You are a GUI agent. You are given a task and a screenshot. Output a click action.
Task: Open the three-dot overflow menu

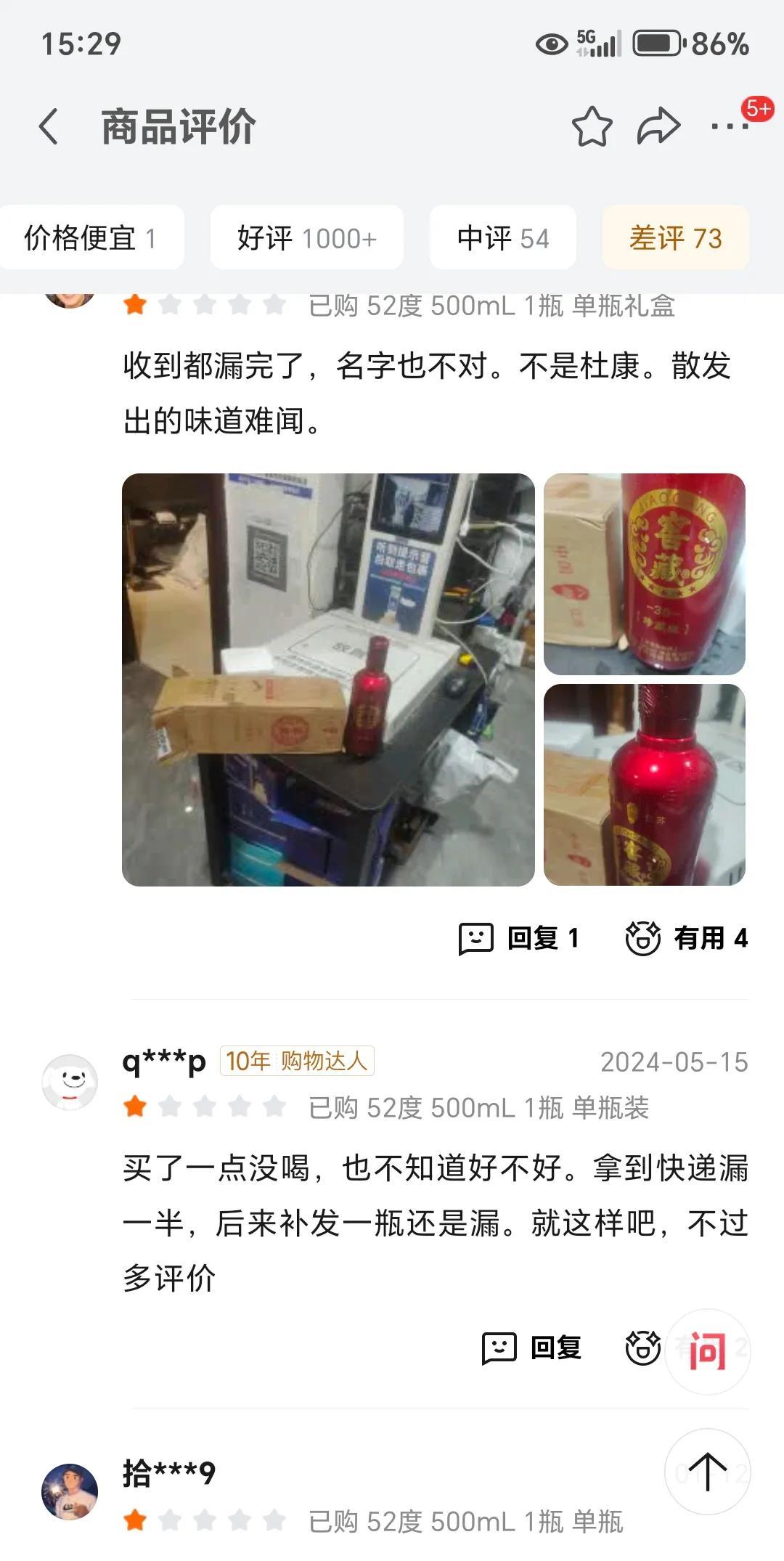(730, 127)
